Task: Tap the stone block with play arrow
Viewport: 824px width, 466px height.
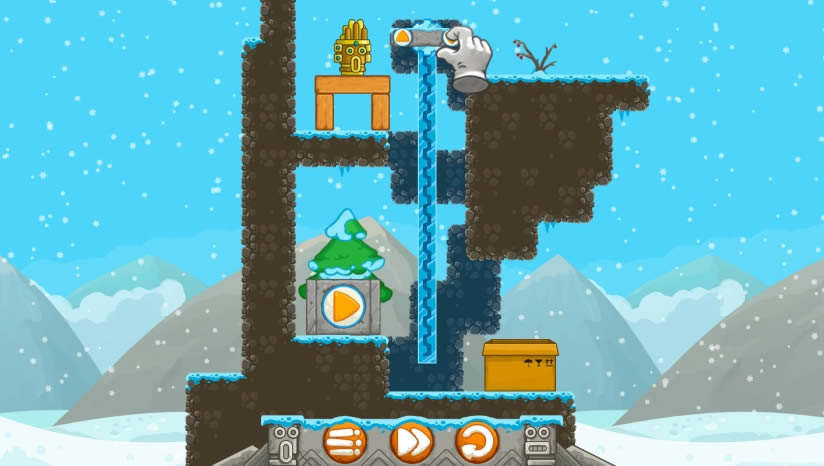Action: pyautogui.click(x=344, y=306)
